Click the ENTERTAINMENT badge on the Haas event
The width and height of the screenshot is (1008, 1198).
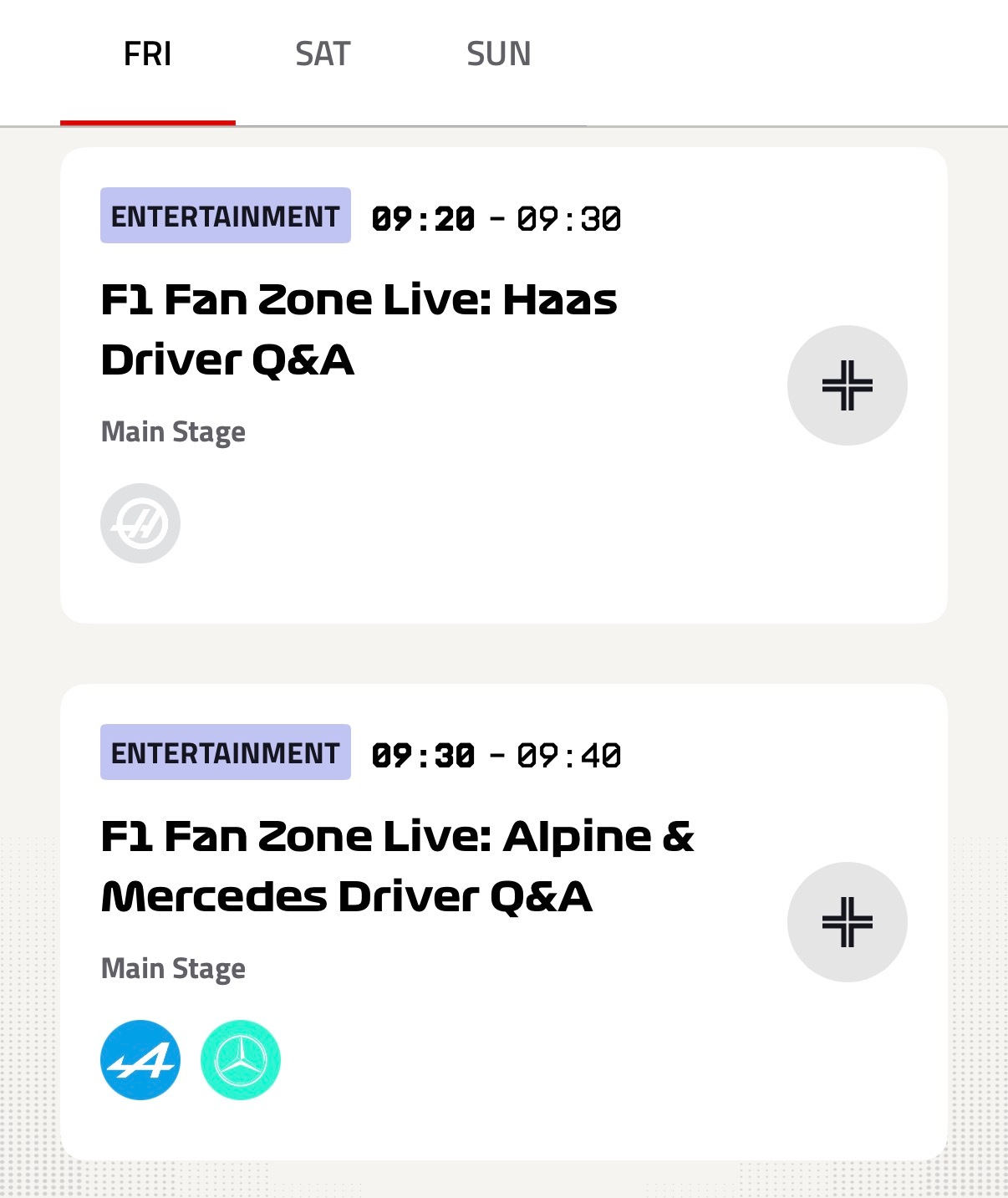point(225,217)
